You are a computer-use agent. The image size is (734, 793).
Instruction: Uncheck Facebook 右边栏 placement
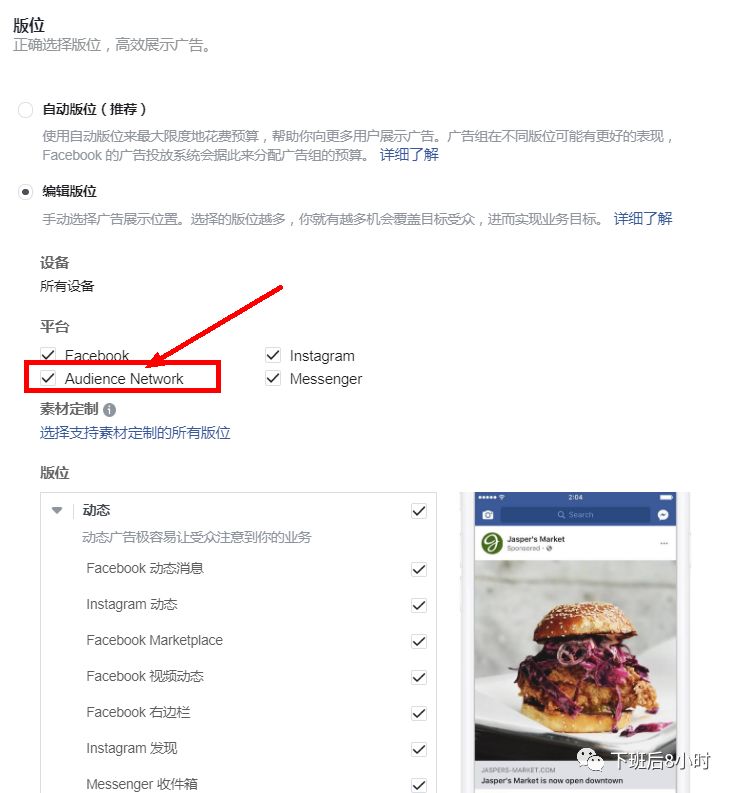click(419, 713)
